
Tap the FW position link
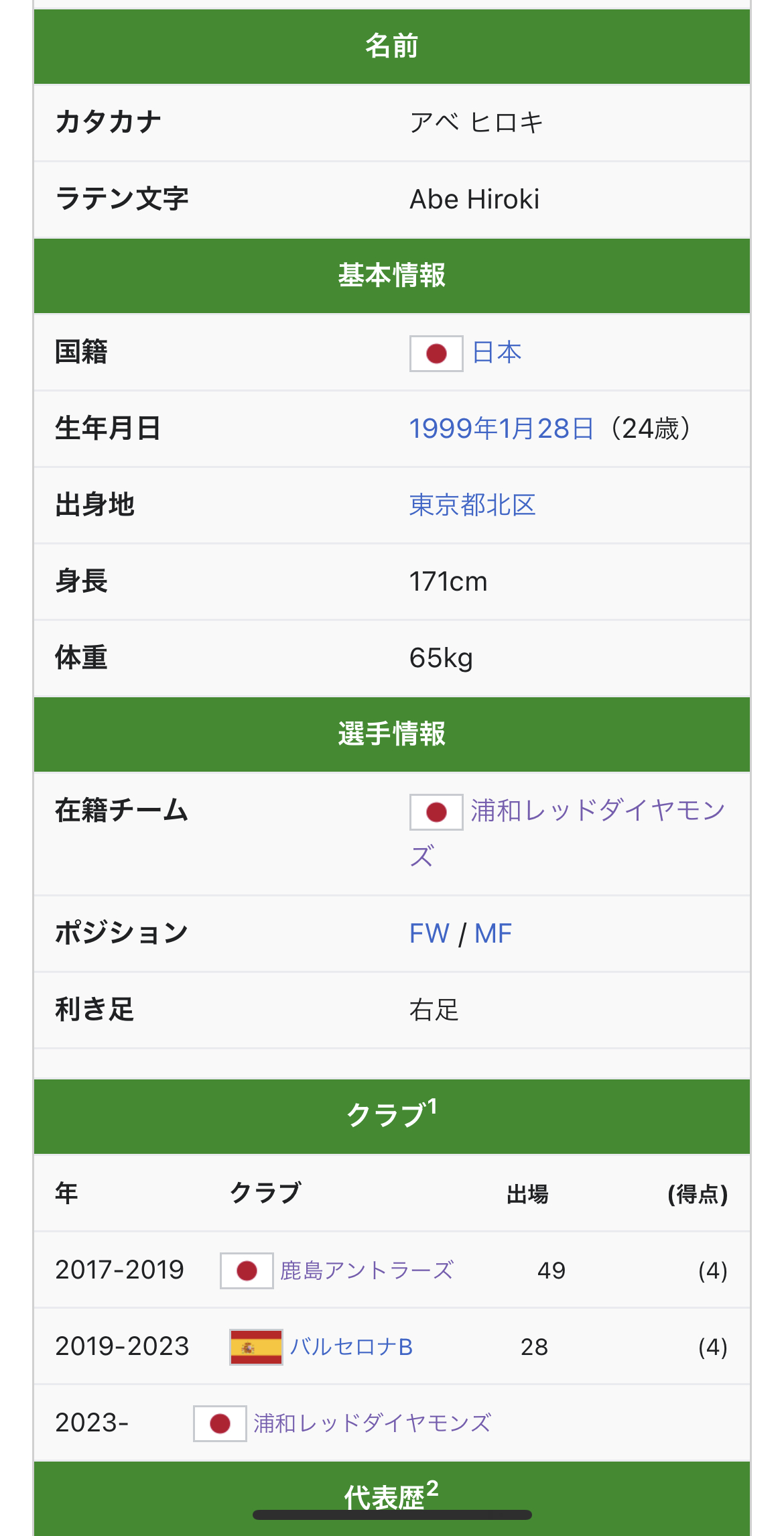point(429,933)
